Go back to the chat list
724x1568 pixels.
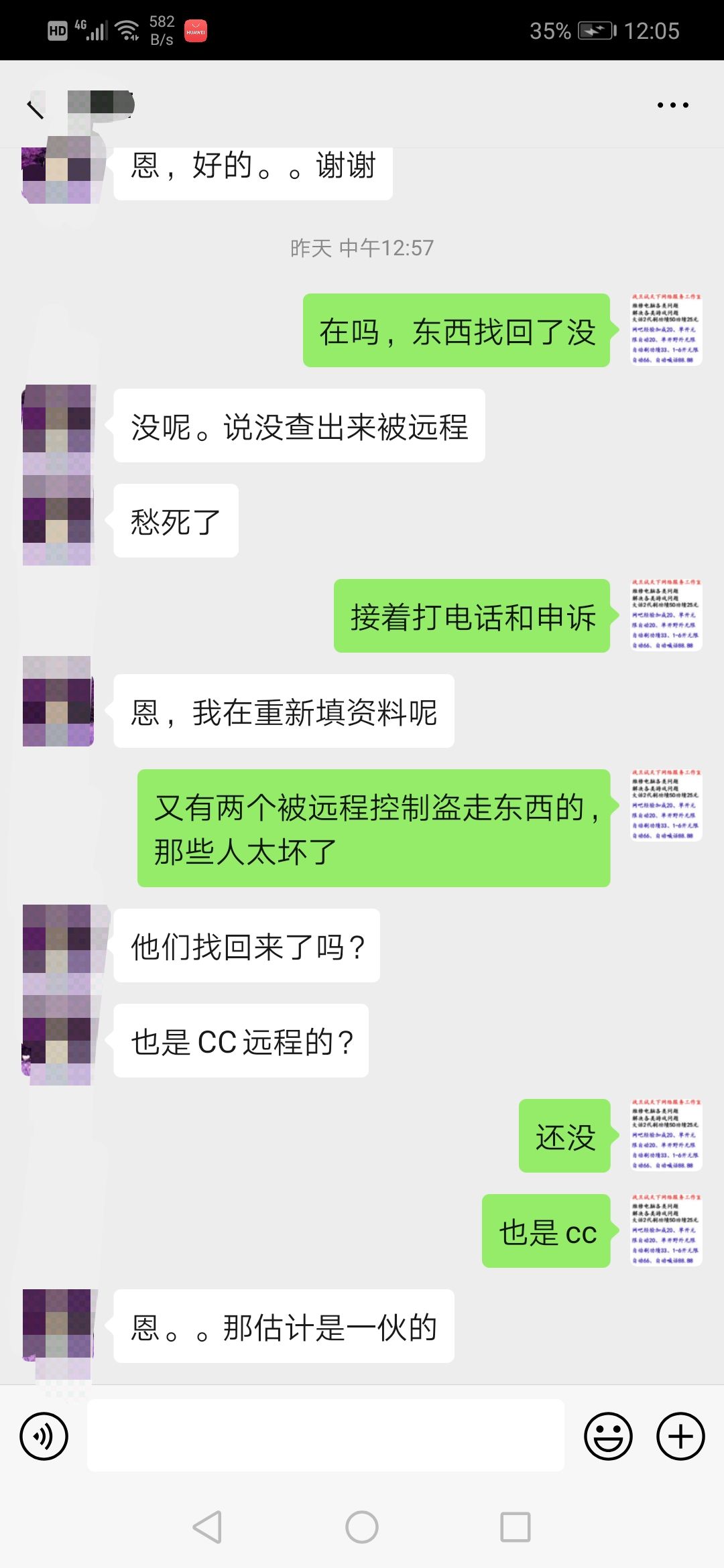tap(35, 106)
